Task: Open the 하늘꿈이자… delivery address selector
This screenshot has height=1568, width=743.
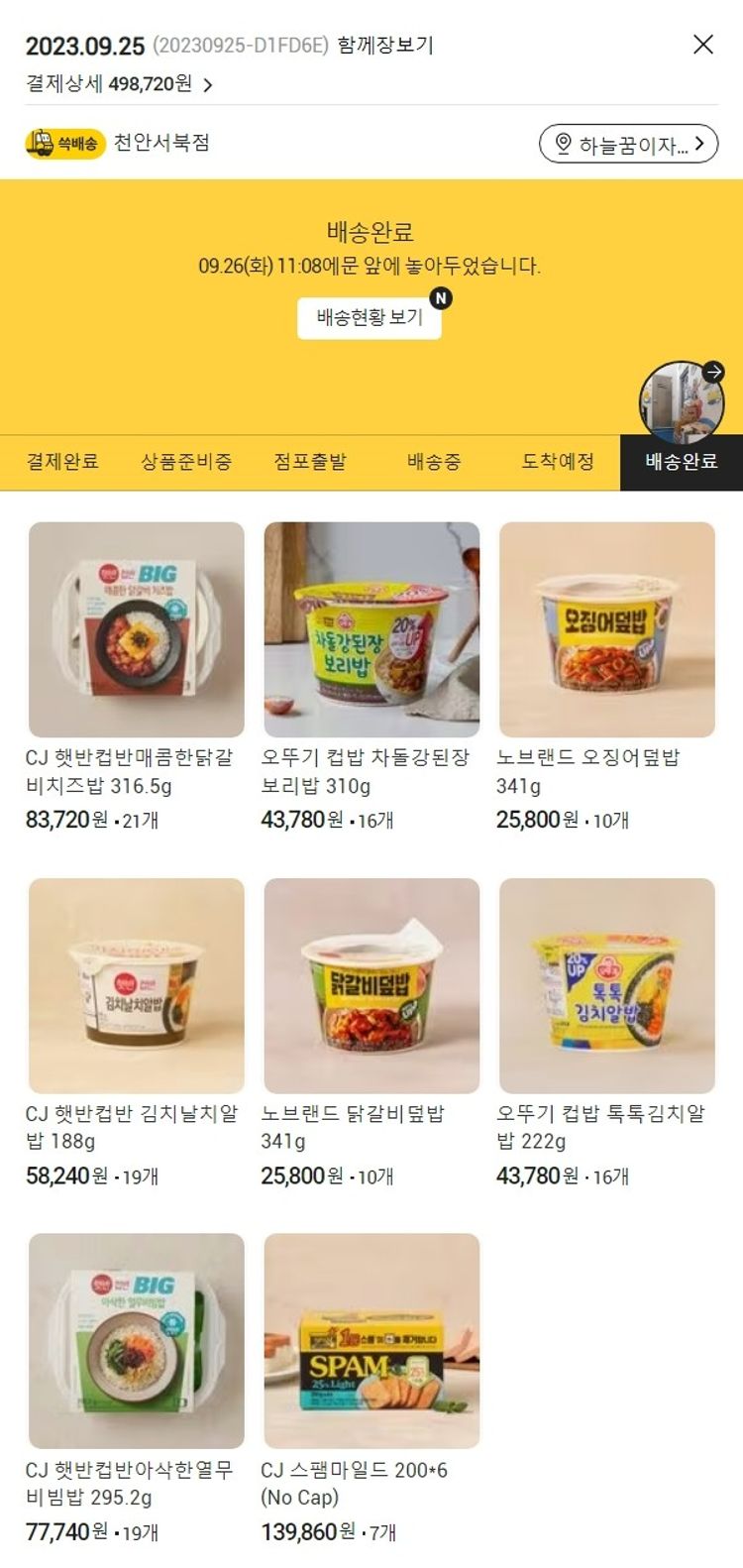Action: [x=628, y=145]
